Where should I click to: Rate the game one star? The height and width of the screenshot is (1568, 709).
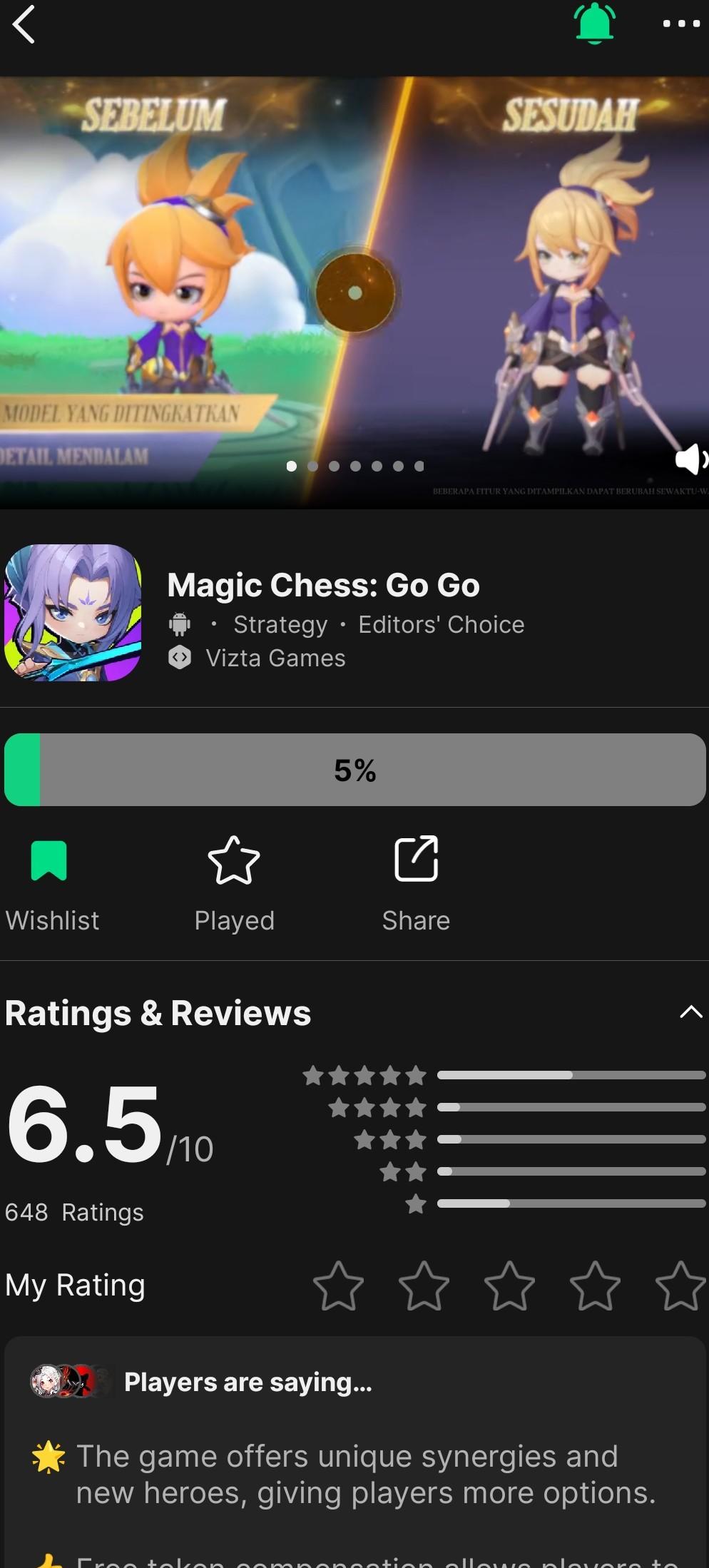(x=338, y=1286)
